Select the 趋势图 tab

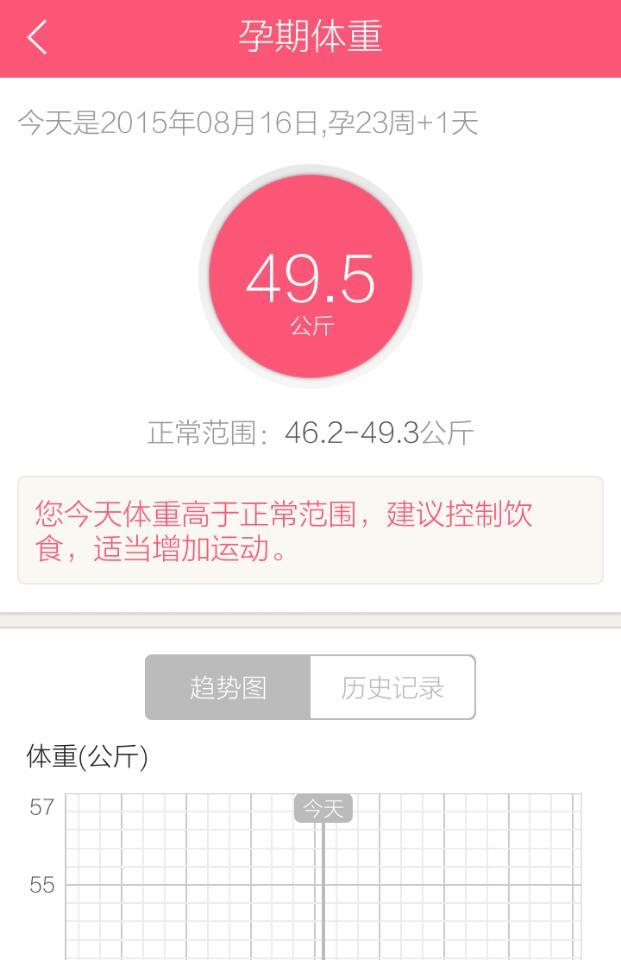click(x=228, y=688)
